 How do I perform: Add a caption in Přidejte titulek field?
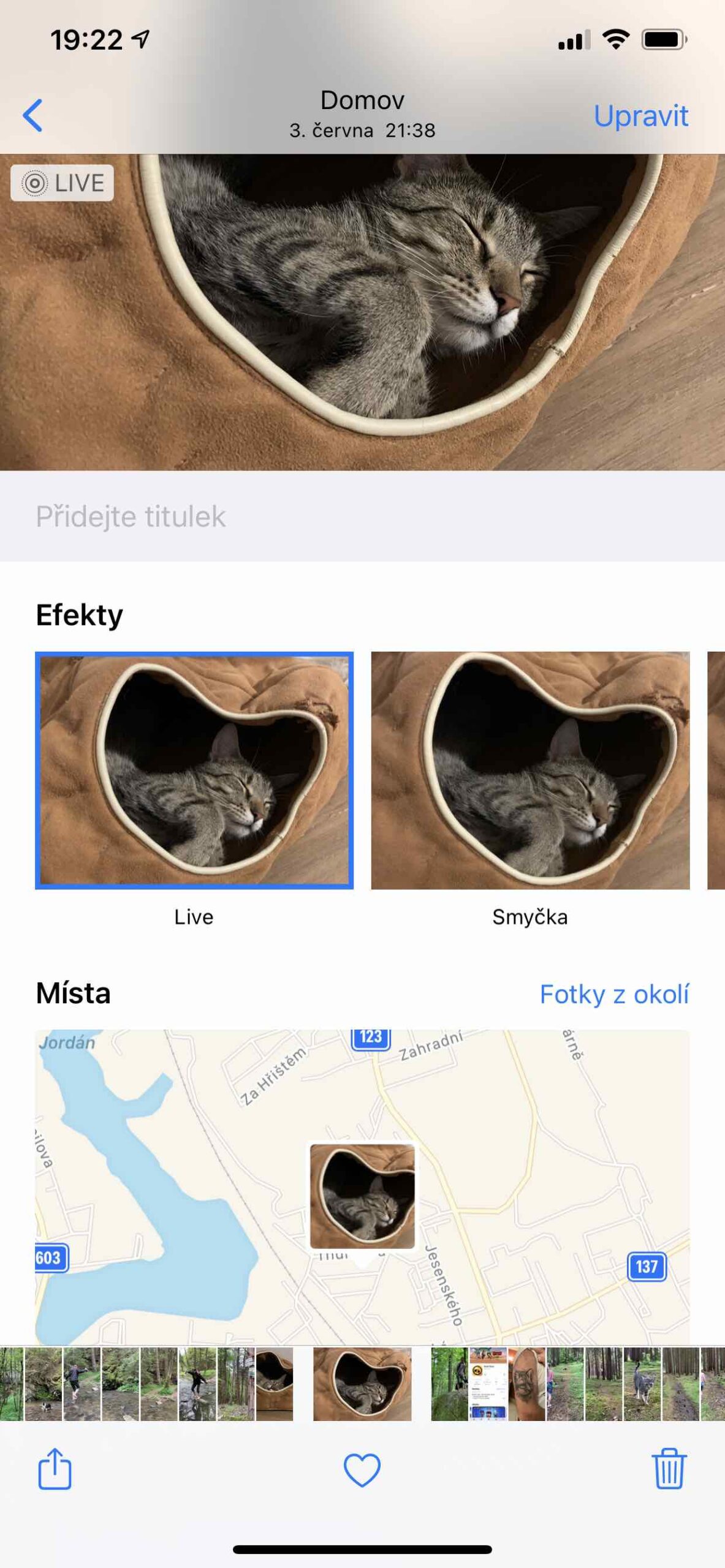362,516
